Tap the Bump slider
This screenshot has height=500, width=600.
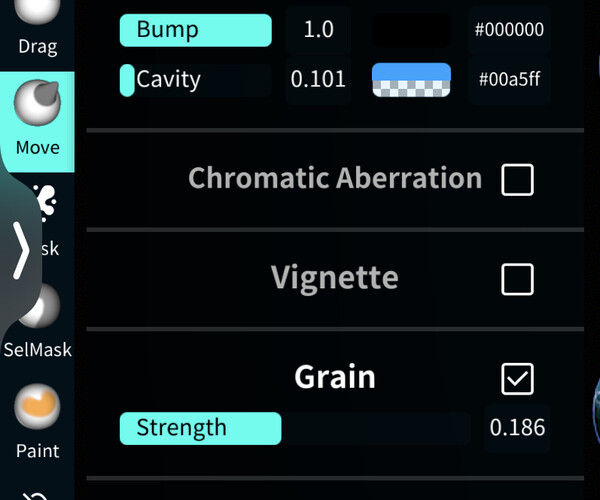pos(195,30)
